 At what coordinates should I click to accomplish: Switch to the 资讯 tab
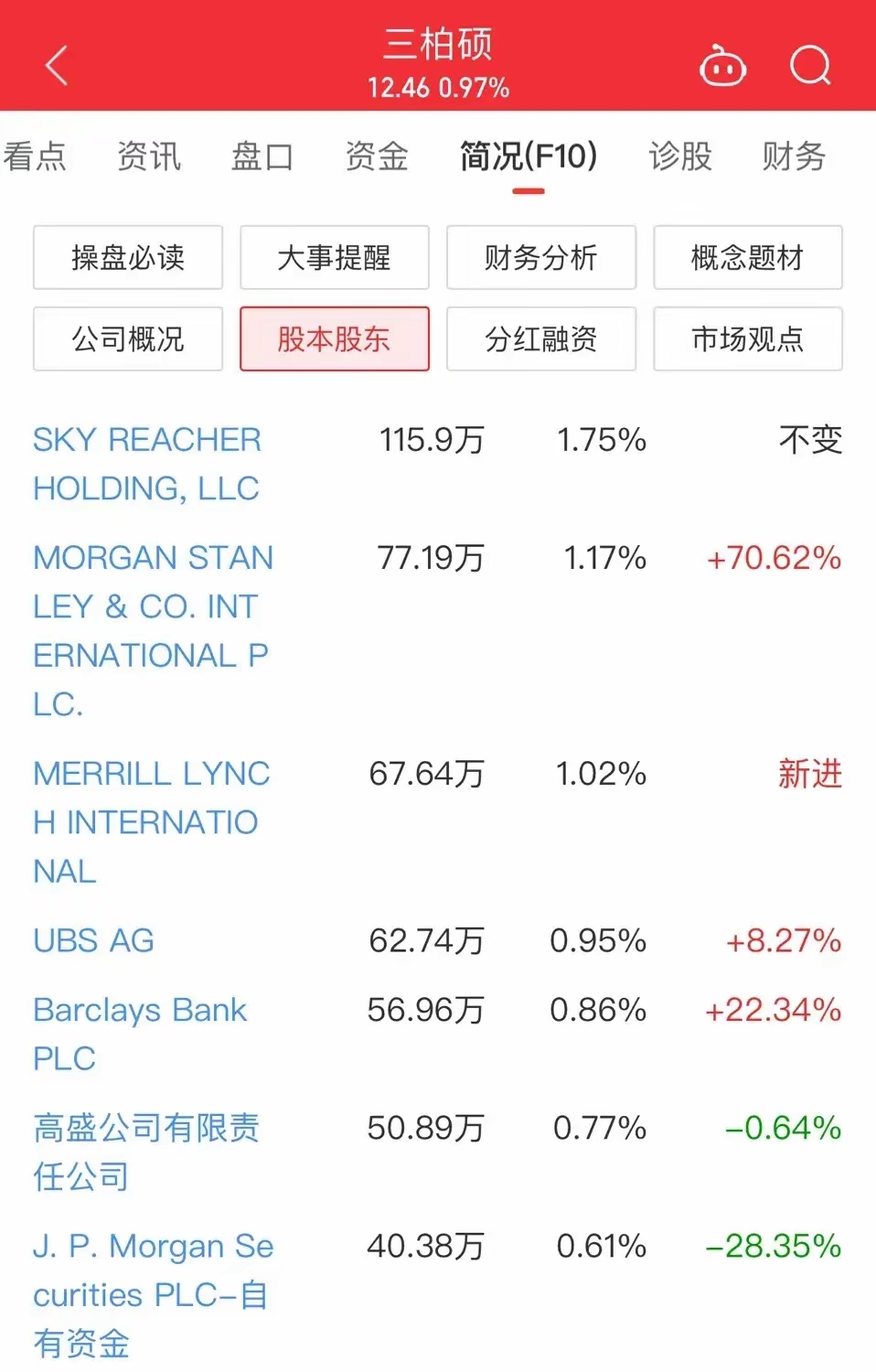pos(148,157)
